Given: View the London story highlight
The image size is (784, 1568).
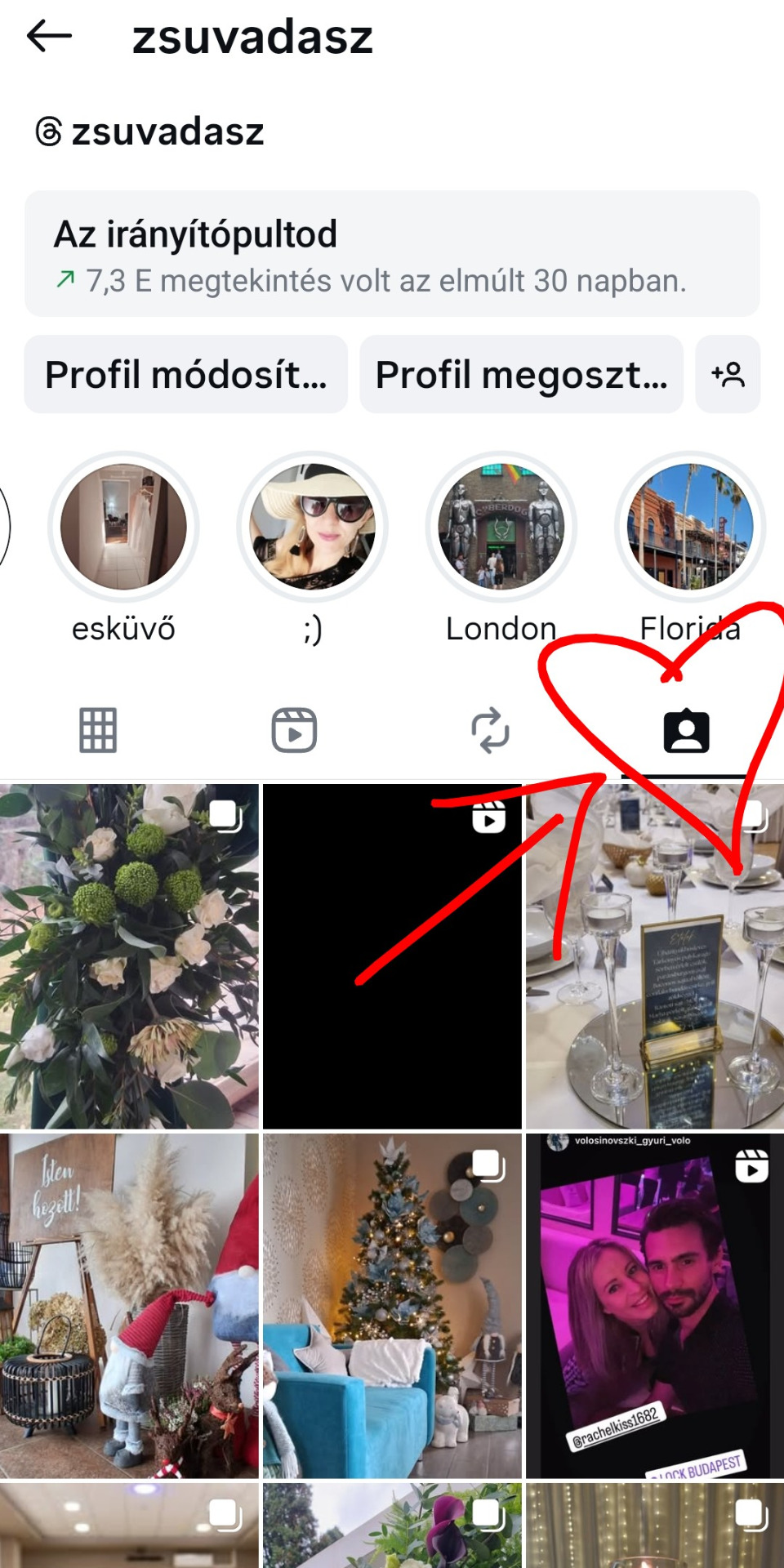Looking at the screenshot, I should 501,528.
